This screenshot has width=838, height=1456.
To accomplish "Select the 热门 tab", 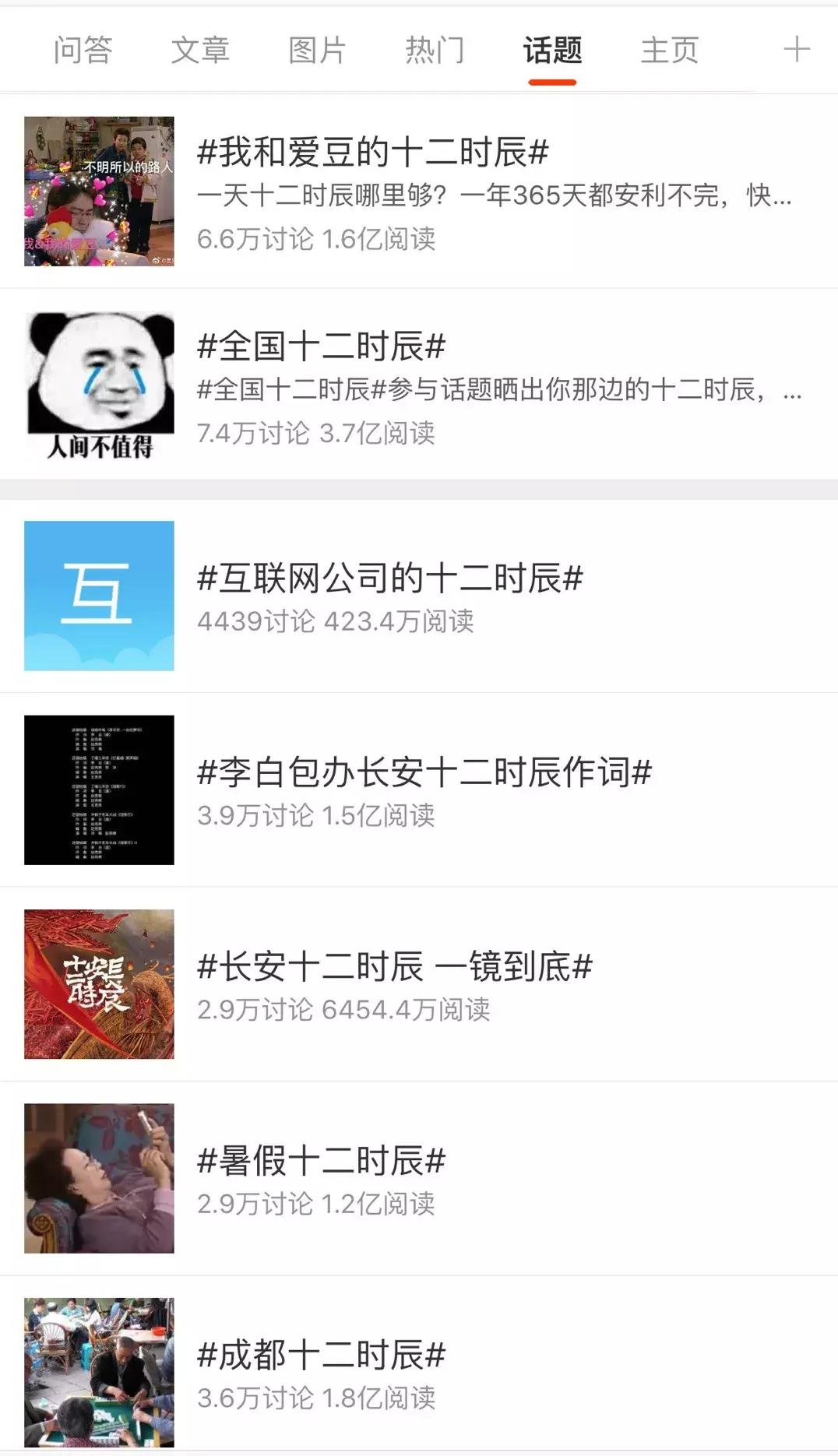I will 435,51.
